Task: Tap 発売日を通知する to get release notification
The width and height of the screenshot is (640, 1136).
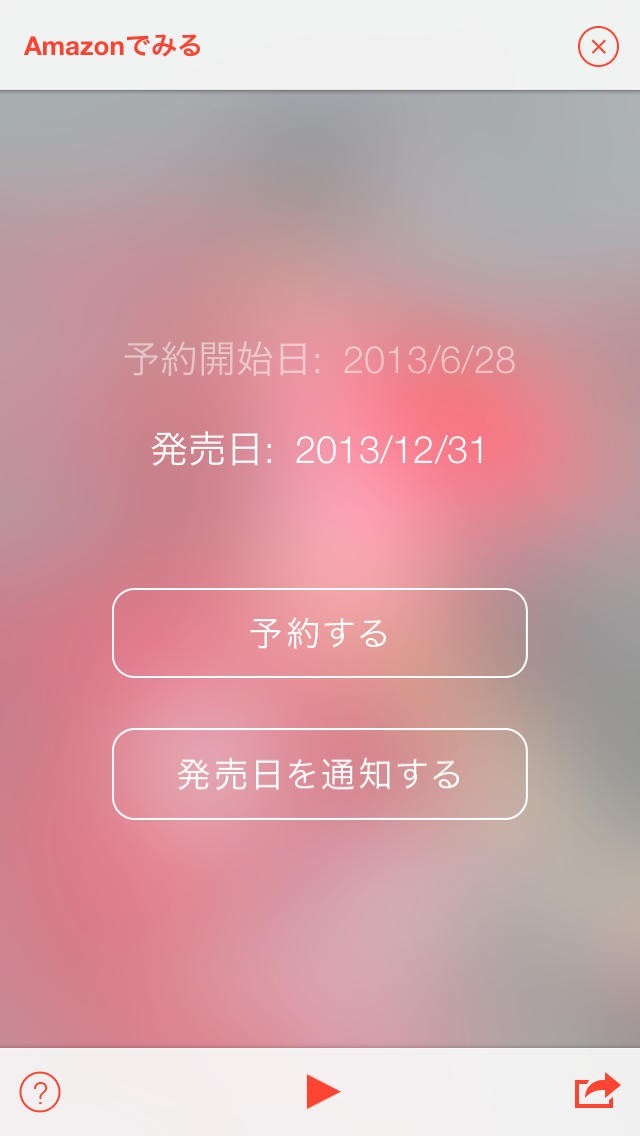Action: pos(319,774)
